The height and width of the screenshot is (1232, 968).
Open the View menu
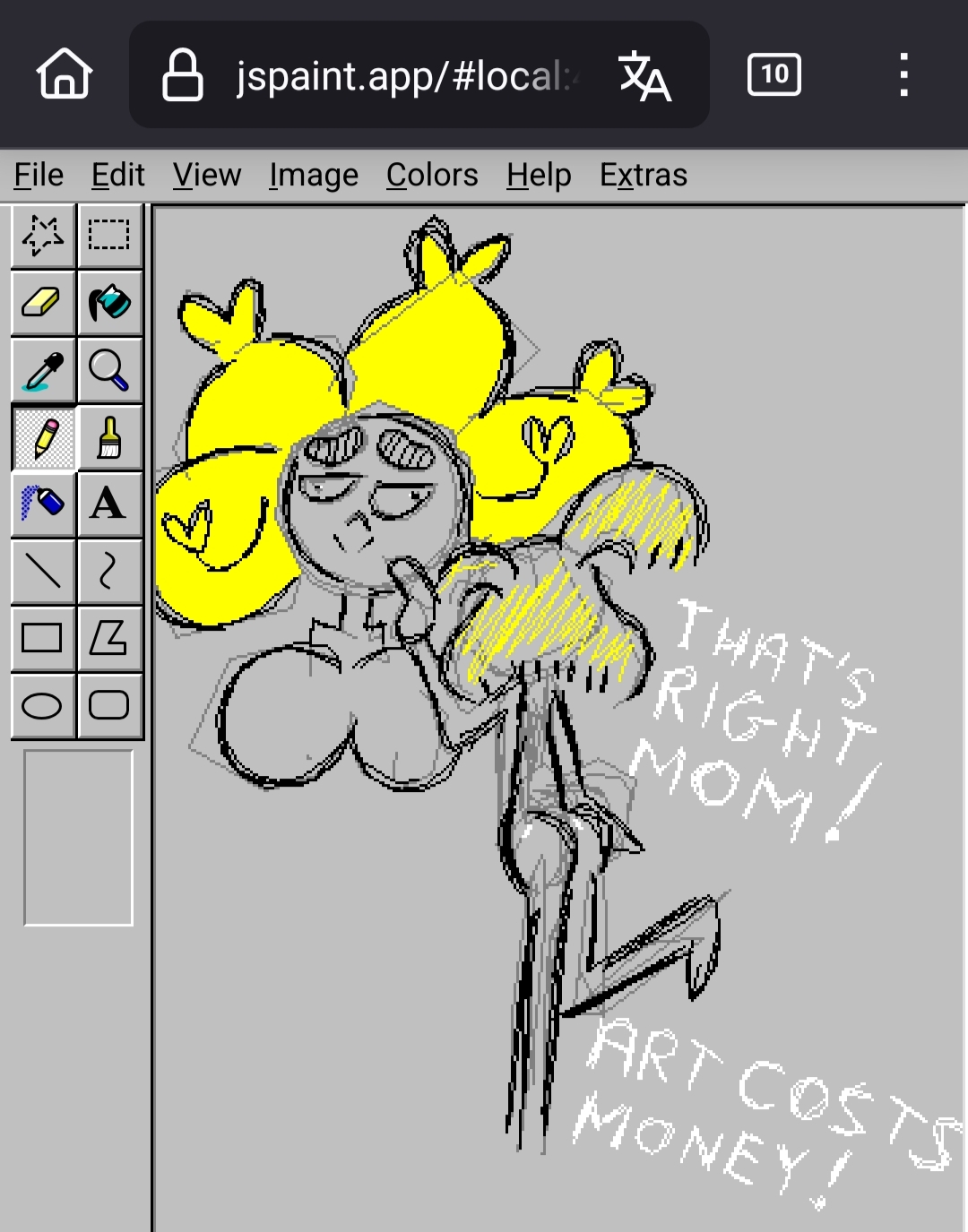coord(207,175)
